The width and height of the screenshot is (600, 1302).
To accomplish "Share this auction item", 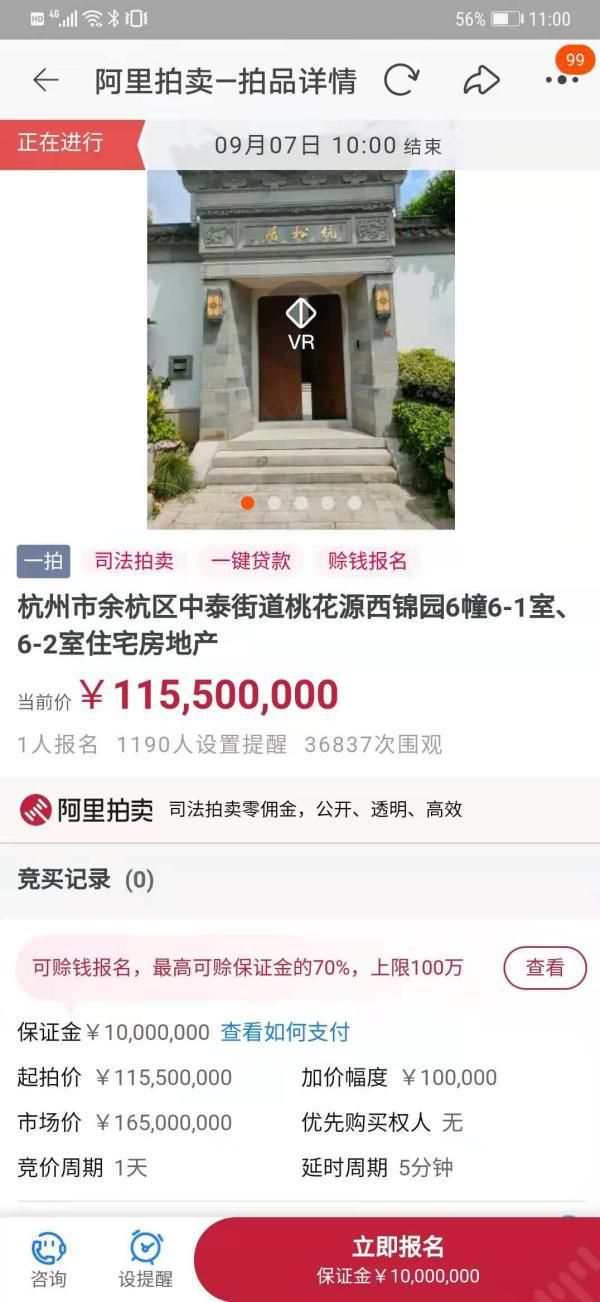I will coord(481,81).
